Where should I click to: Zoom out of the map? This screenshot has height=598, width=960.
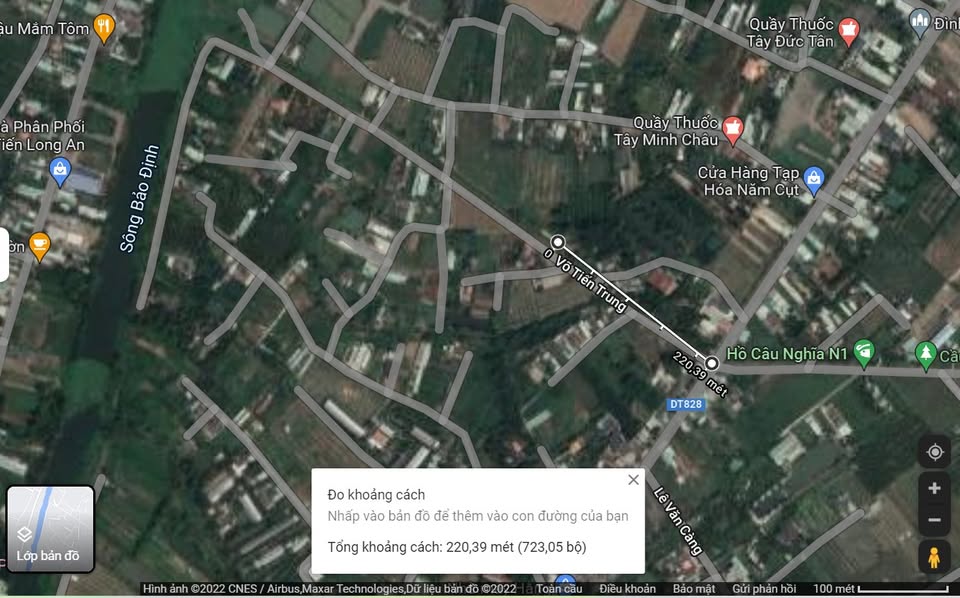(x=934, y=520)
